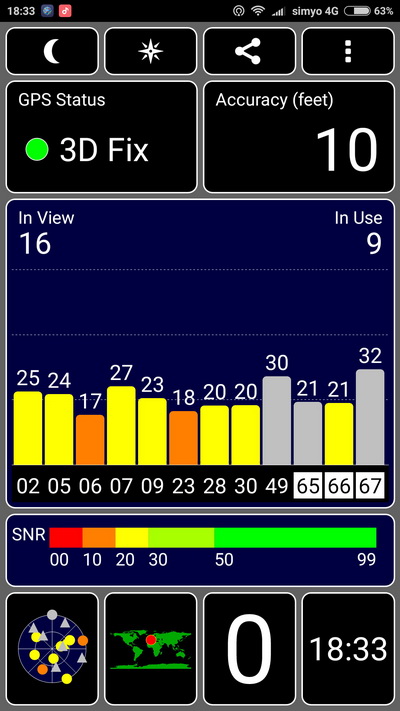This screenshot has height=711, width=400.
Task: Tap the Accuracy (feet) card
Action: (299, 137)
